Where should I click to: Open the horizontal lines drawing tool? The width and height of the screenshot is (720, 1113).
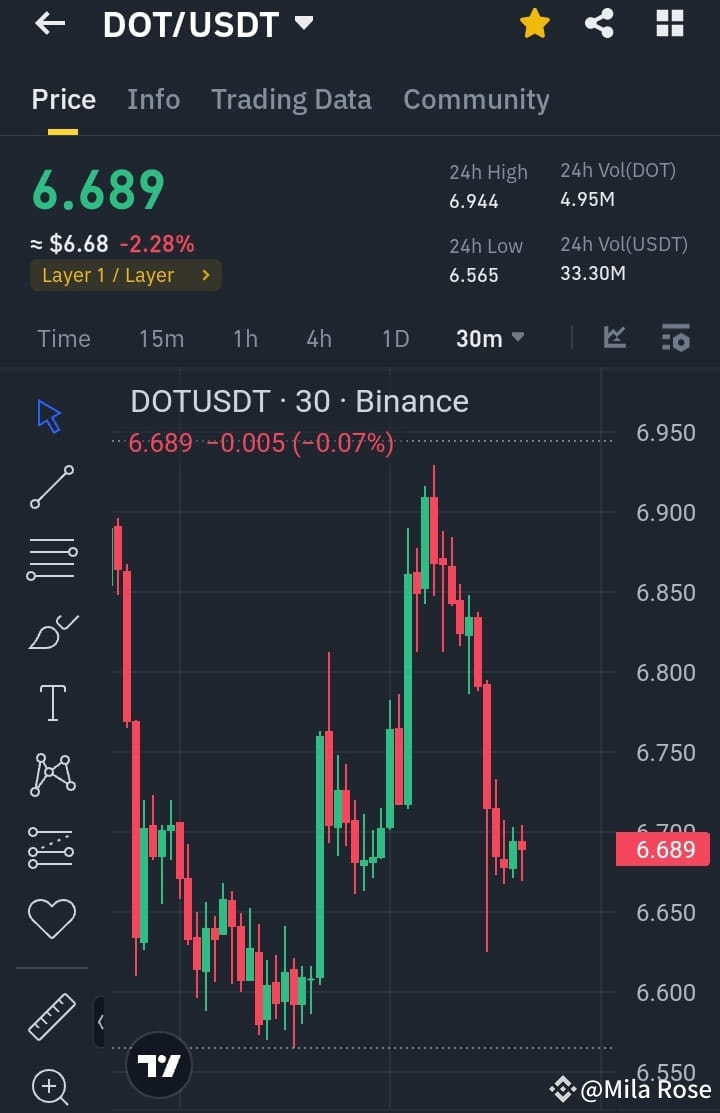(51, 558)
